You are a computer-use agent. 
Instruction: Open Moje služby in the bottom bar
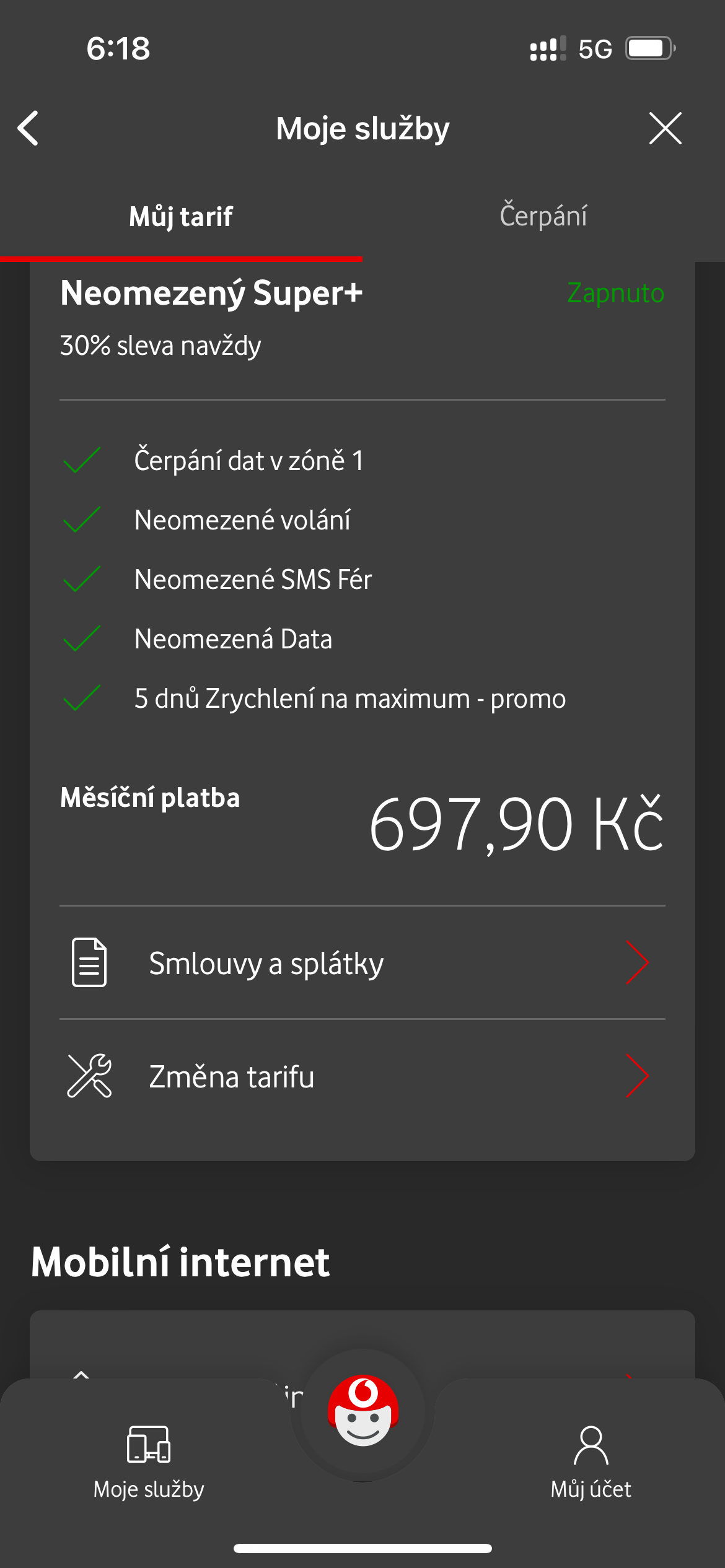[149, 1461]
